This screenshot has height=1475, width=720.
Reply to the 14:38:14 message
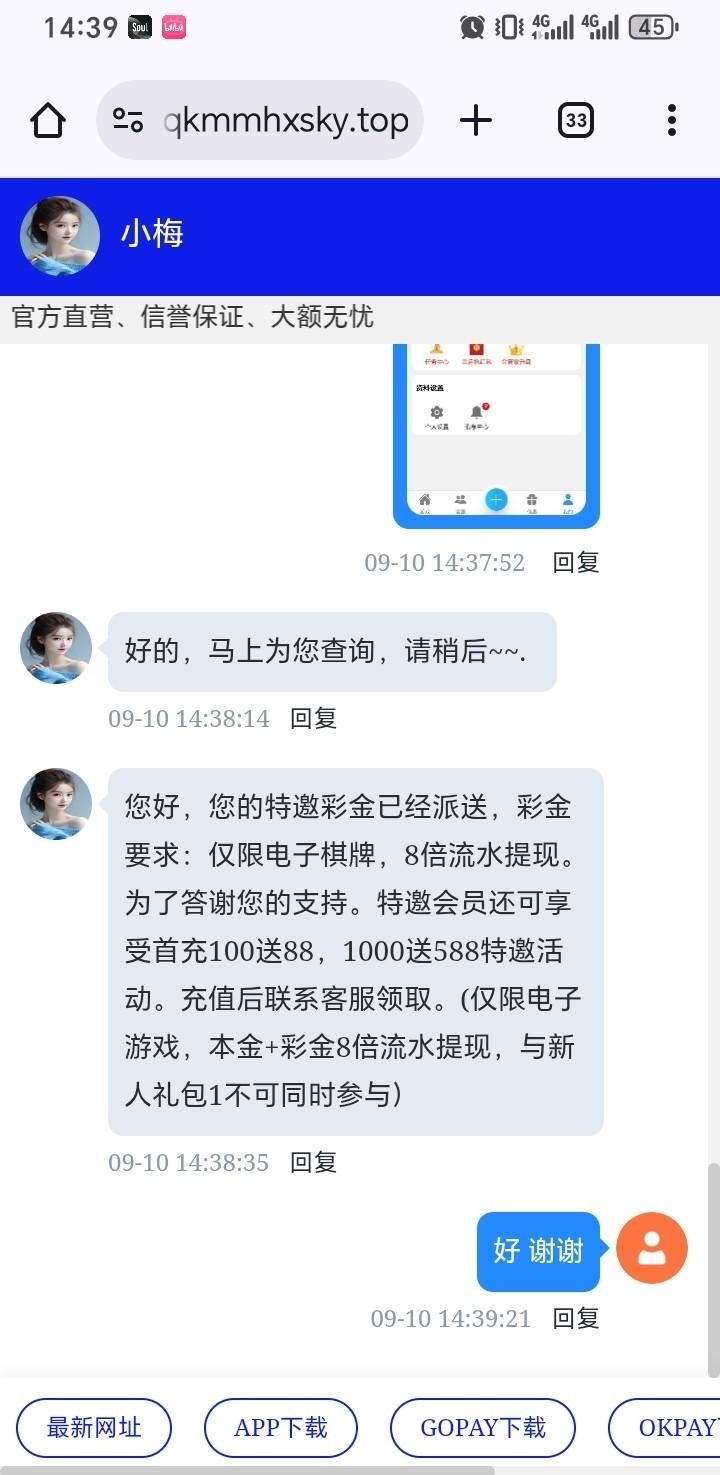coord(313,718)
